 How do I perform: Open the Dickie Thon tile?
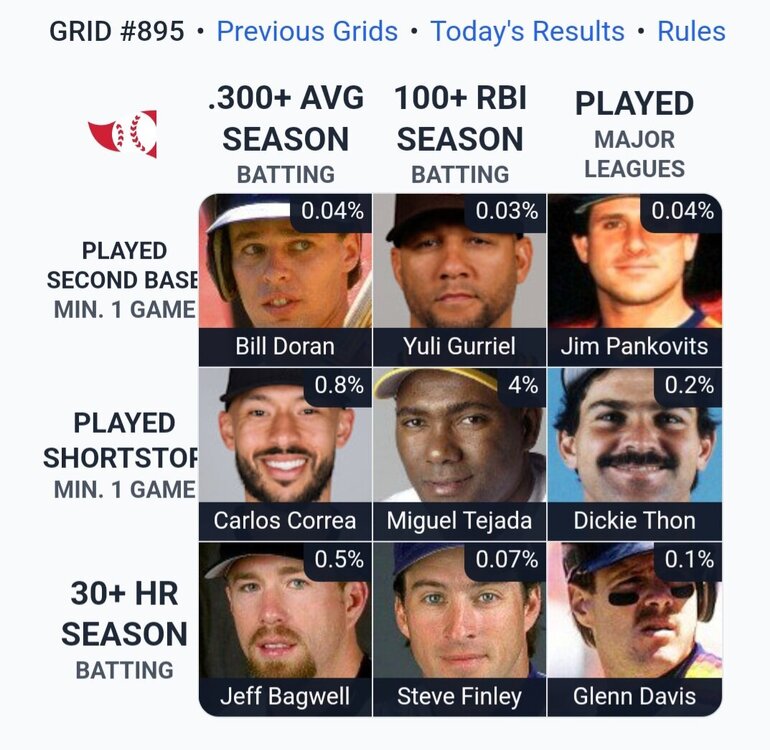pos(634,454)
